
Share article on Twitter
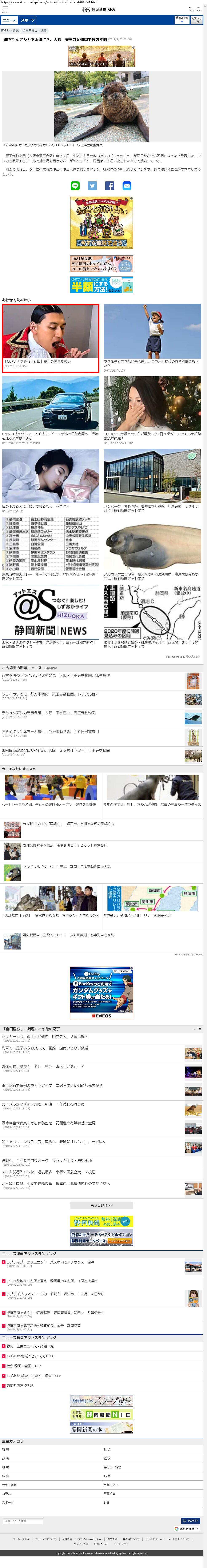coord(92,186)
